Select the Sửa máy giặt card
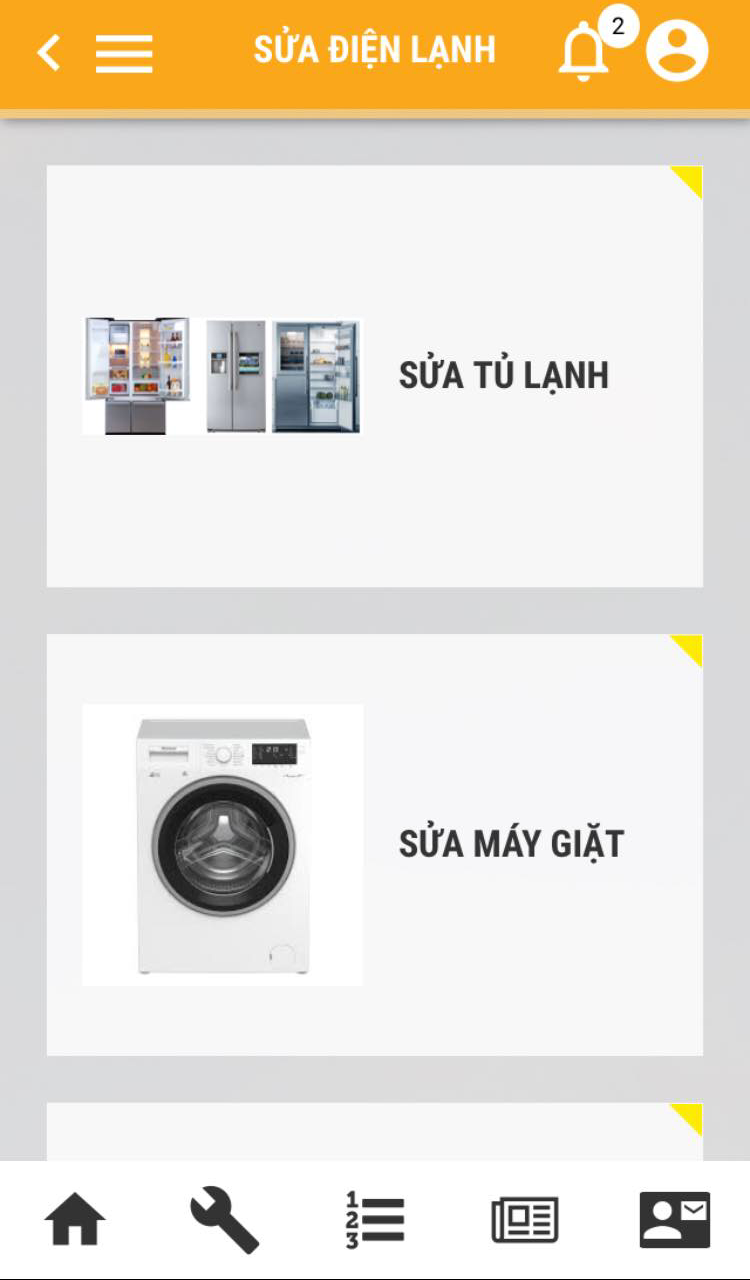Image resolution: width=750 pixels, height=1280 pixels. [374, 844]
